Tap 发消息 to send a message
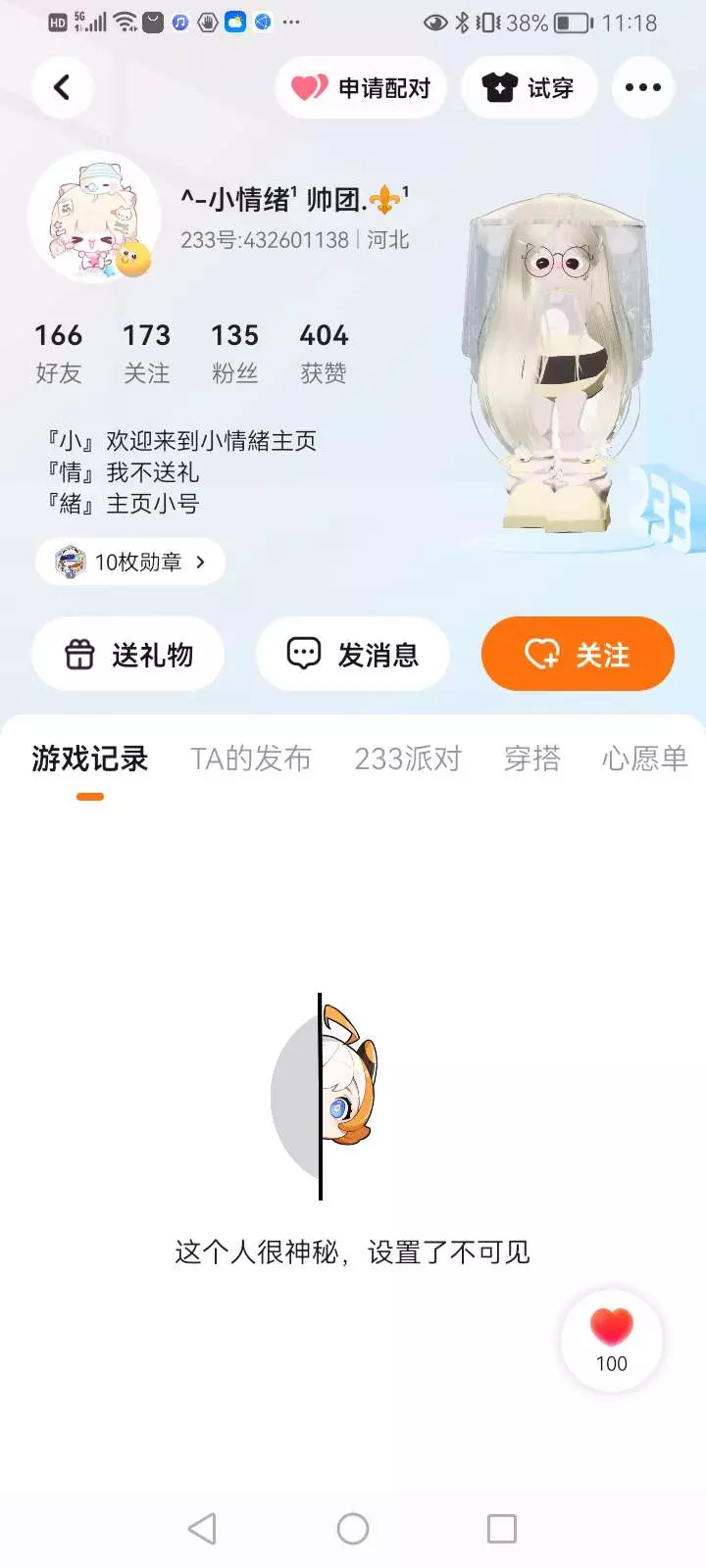 point(353,654)
